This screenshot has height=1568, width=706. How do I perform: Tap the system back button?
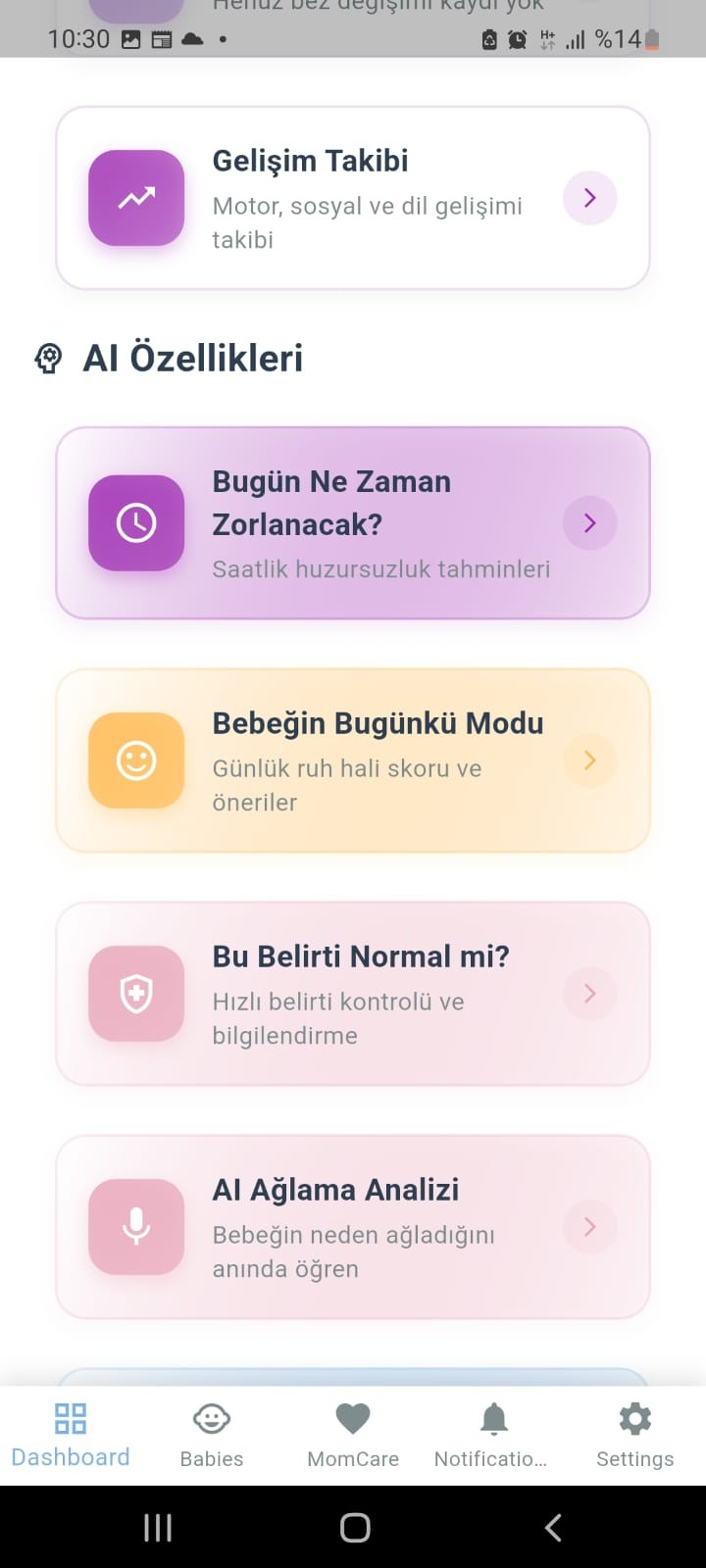coord(553,1527)
